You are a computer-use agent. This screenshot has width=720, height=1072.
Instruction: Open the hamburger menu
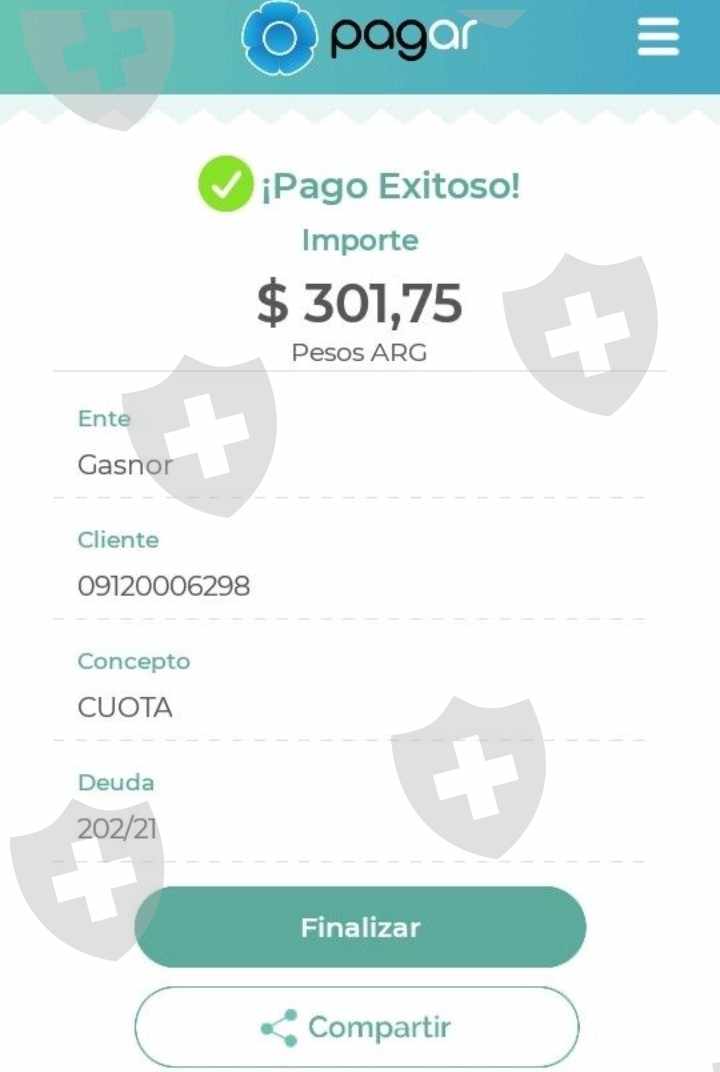click(658, 38)
